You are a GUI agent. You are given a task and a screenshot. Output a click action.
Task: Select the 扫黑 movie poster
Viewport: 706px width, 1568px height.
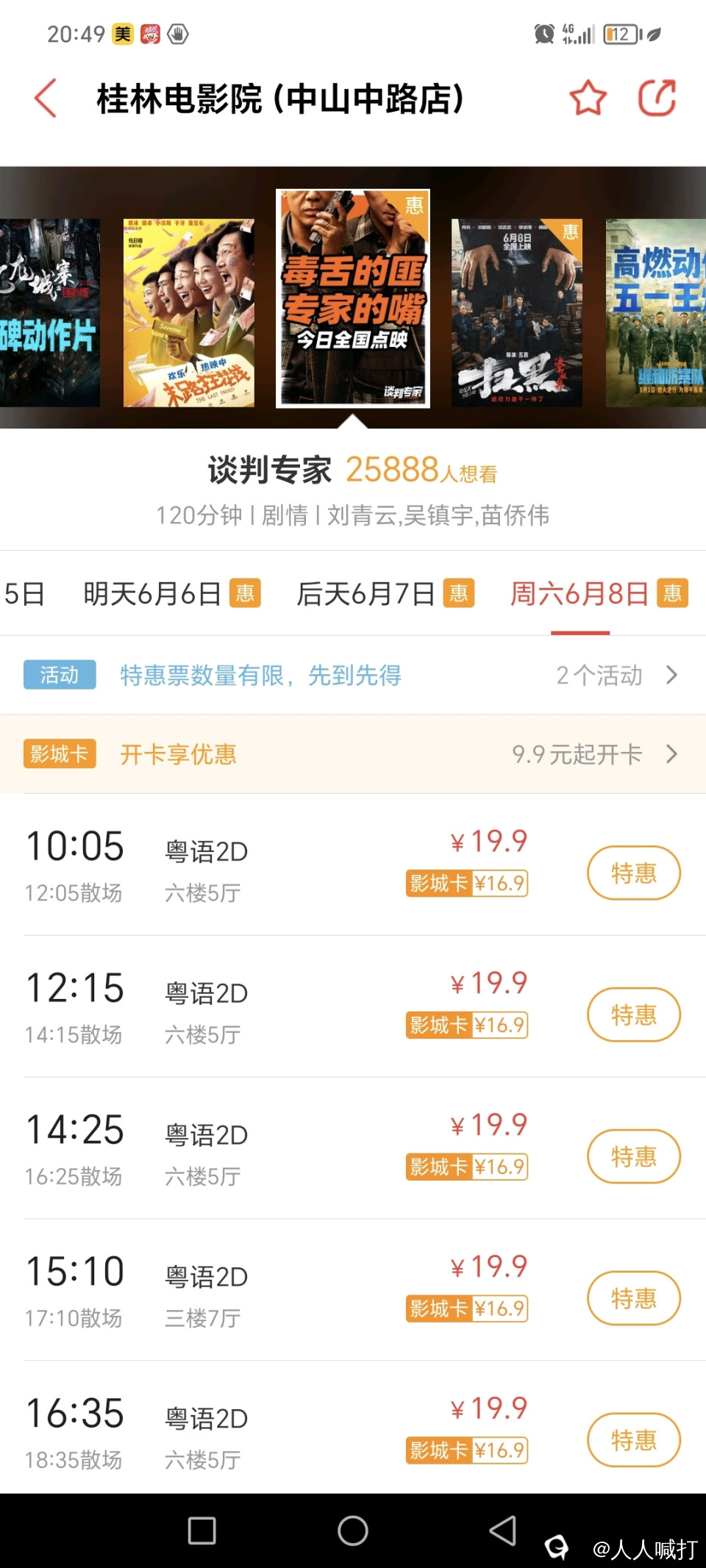(x=516, y=312)
